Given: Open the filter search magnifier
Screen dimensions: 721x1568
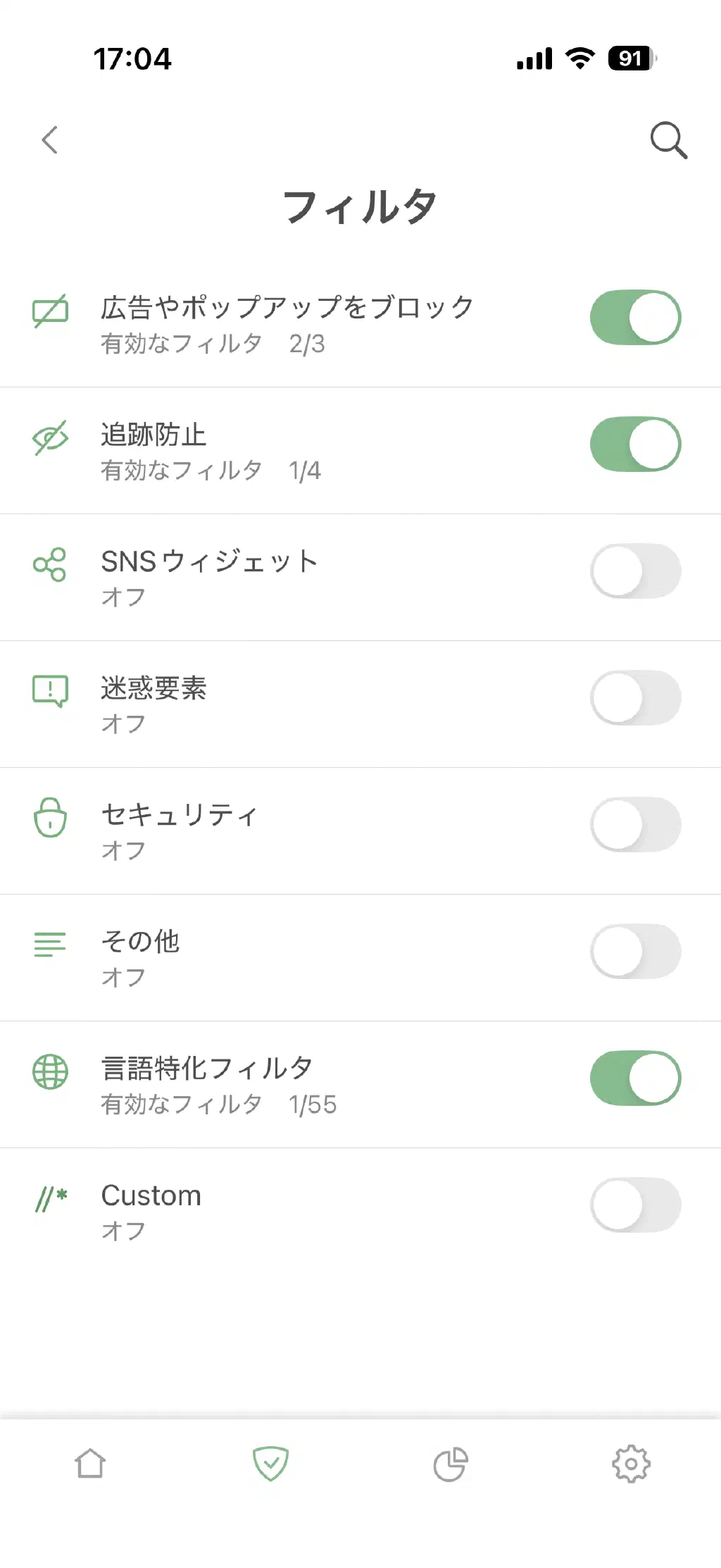Looking at the screenshot, I should [x=668, y=140].
